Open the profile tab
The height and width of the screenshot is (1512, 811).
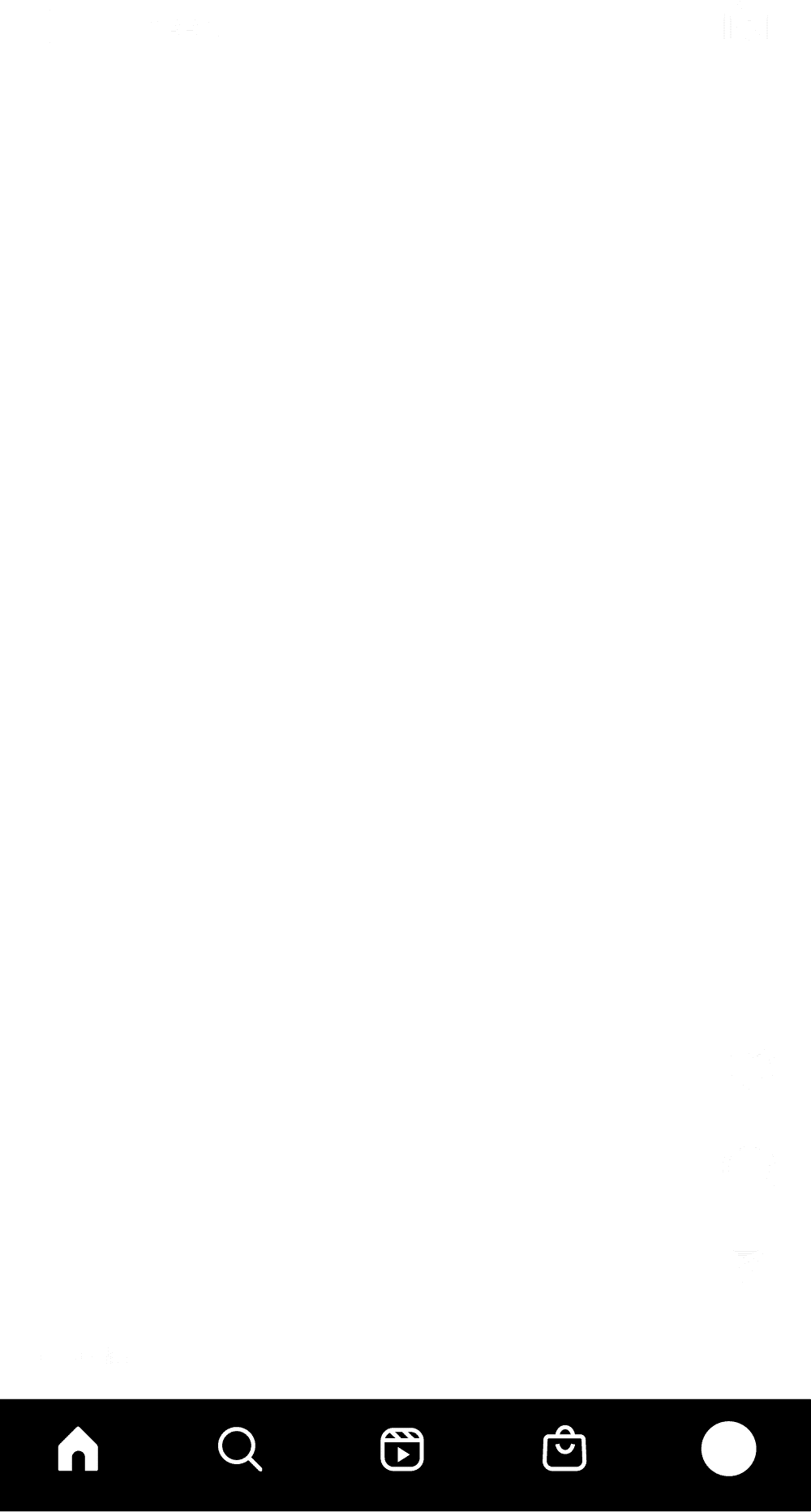[728, 1449]
